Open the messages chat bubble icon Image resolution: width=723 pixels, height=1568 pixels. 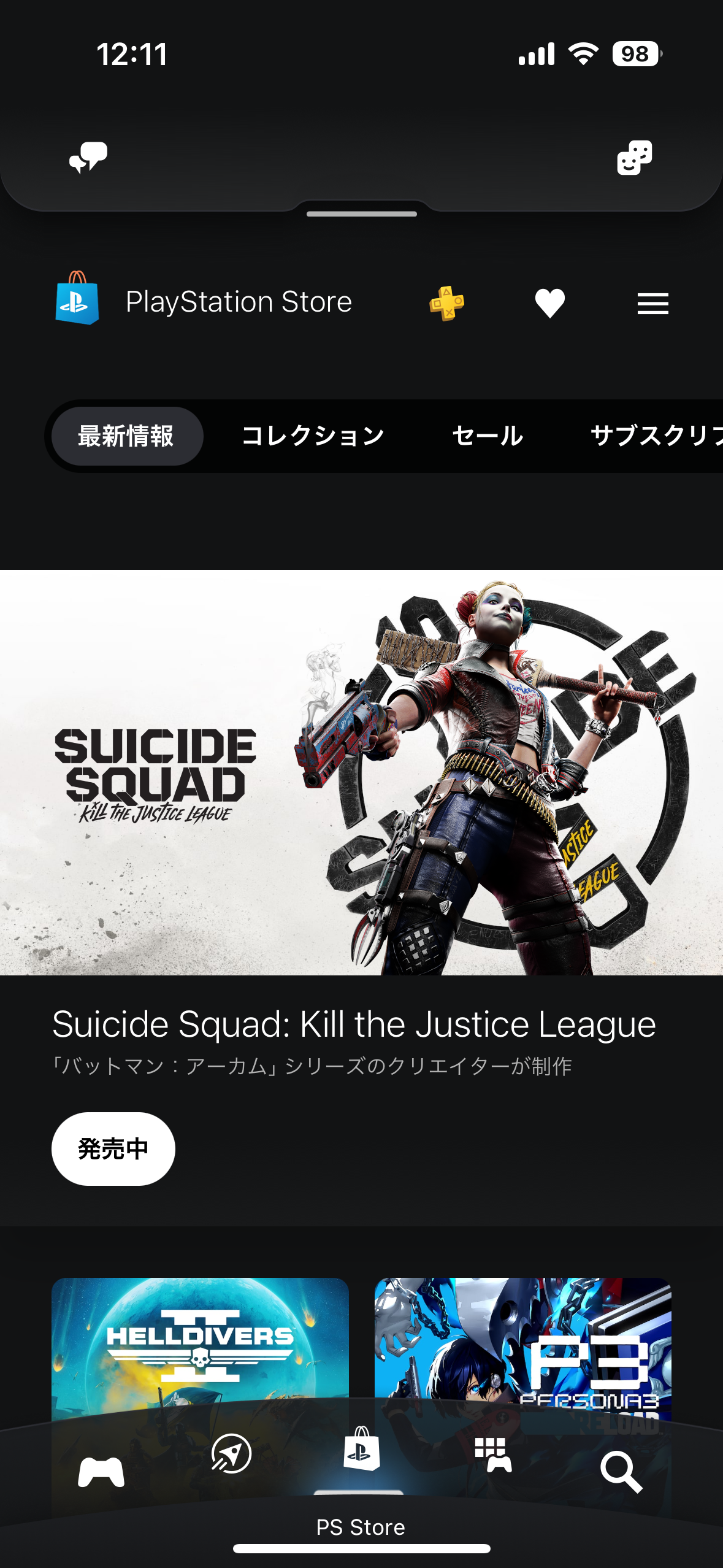point(88,158)
